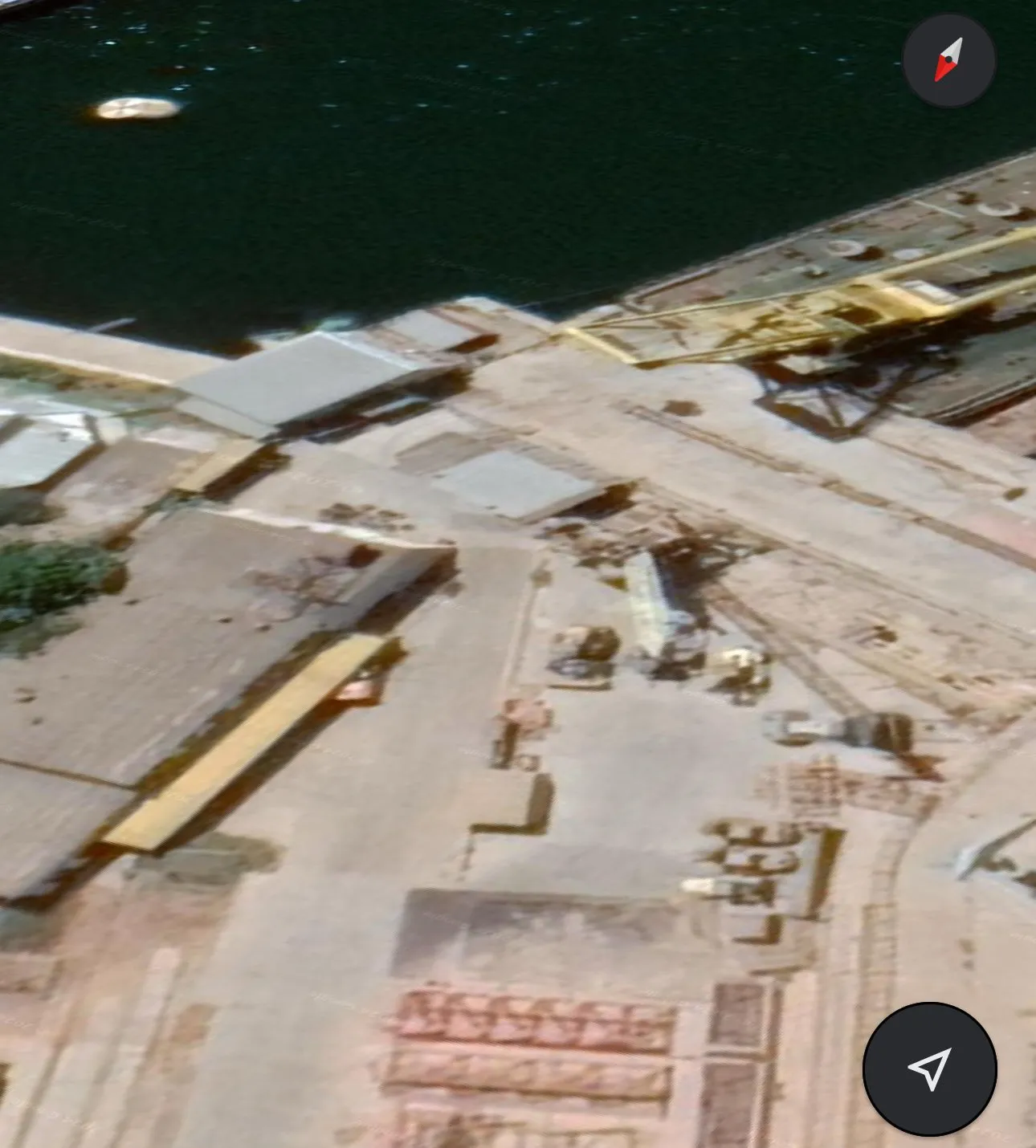Center map on my location

pyautogui.click(x=929, y=1069)
